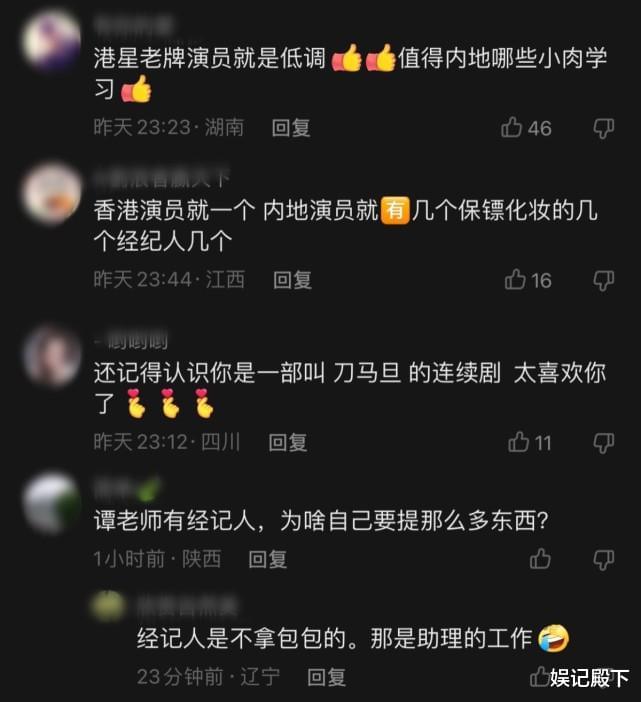Viewport: 641px width, 702px height.
Task: Reply to the 刀马旦 comment from 四川
Action: pos(288,442)
